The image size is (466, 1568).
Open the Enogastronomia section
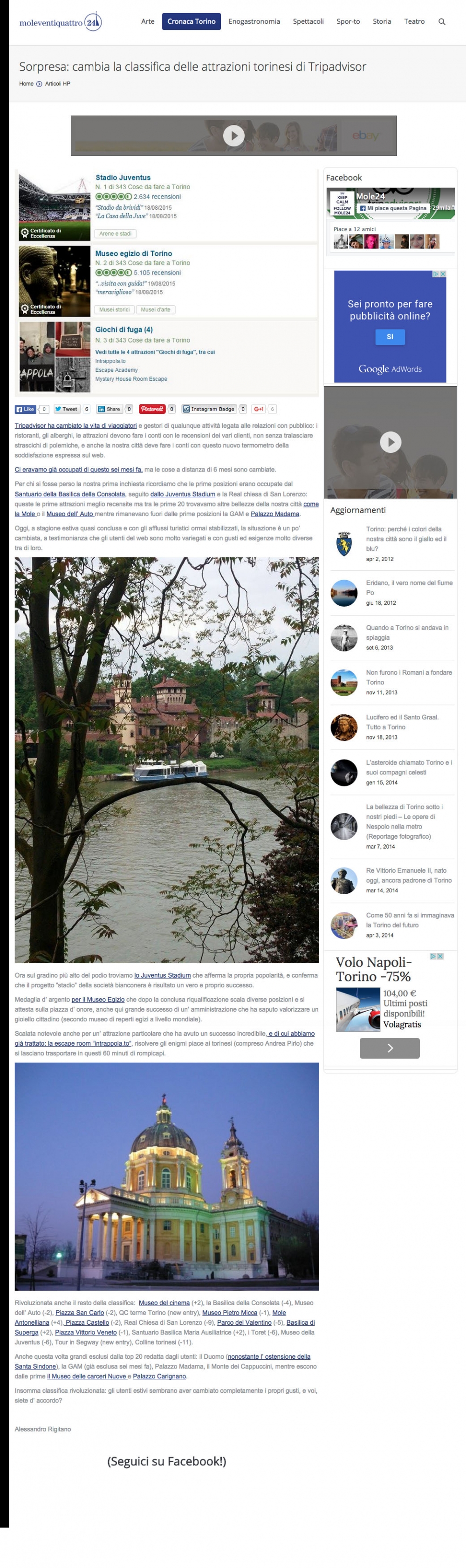pyautogui.click(x=254, y=21)
